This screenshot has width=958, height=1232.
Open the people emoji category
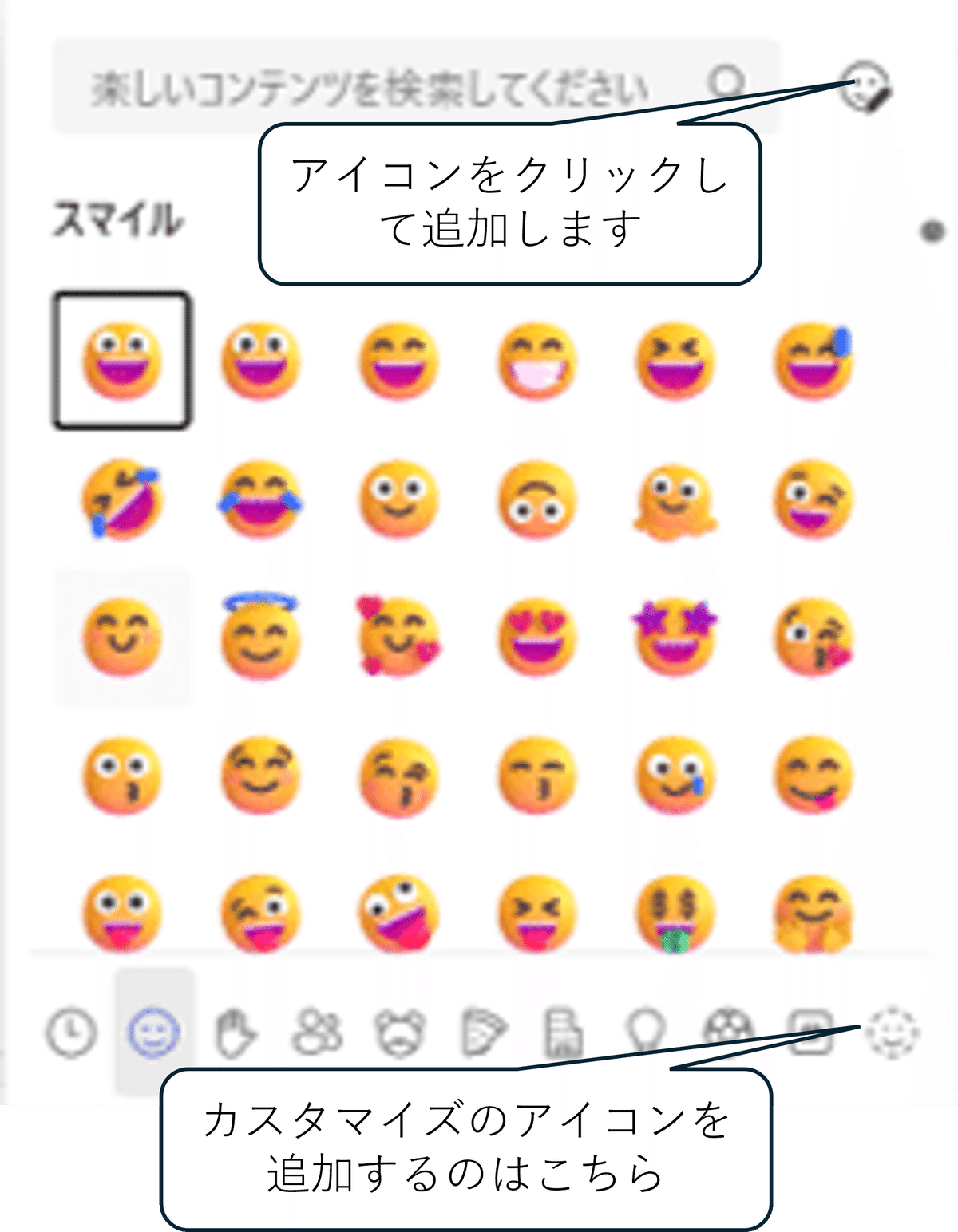(x=318, y=1033)
